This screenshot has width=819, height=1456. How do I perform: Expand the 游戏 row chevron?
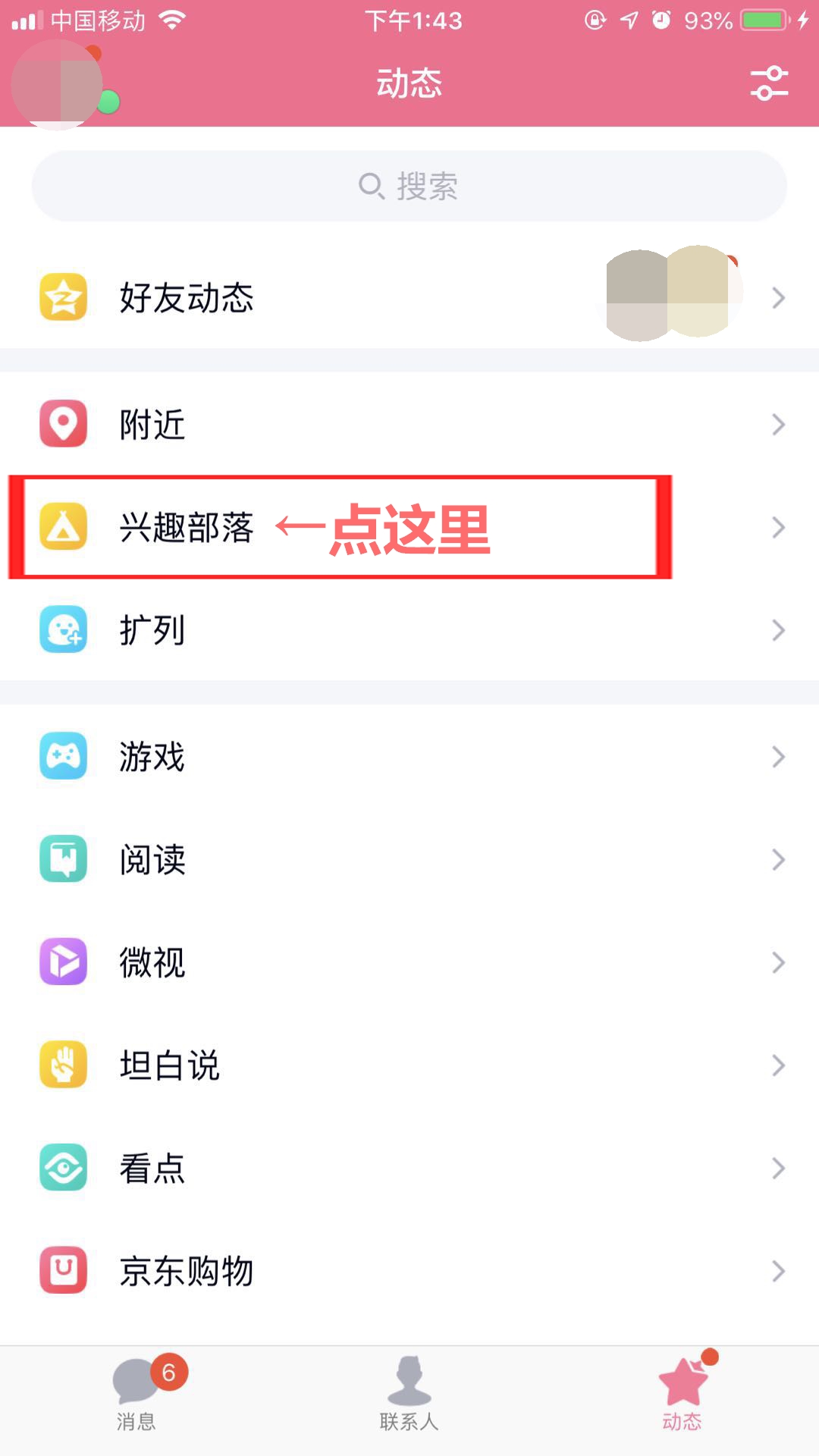click(x=778, y=755)
